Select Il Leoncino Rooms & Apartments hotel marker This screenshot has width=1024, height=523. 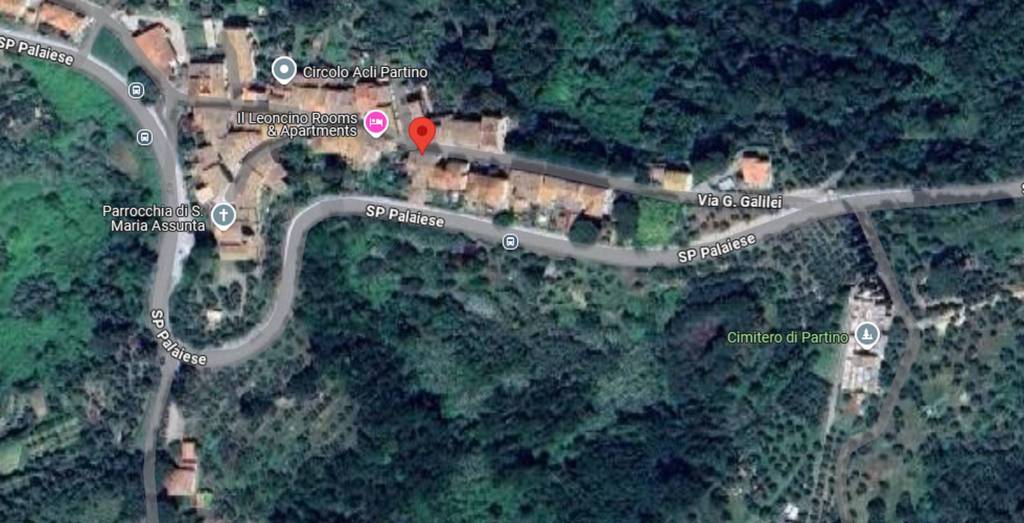376,123
